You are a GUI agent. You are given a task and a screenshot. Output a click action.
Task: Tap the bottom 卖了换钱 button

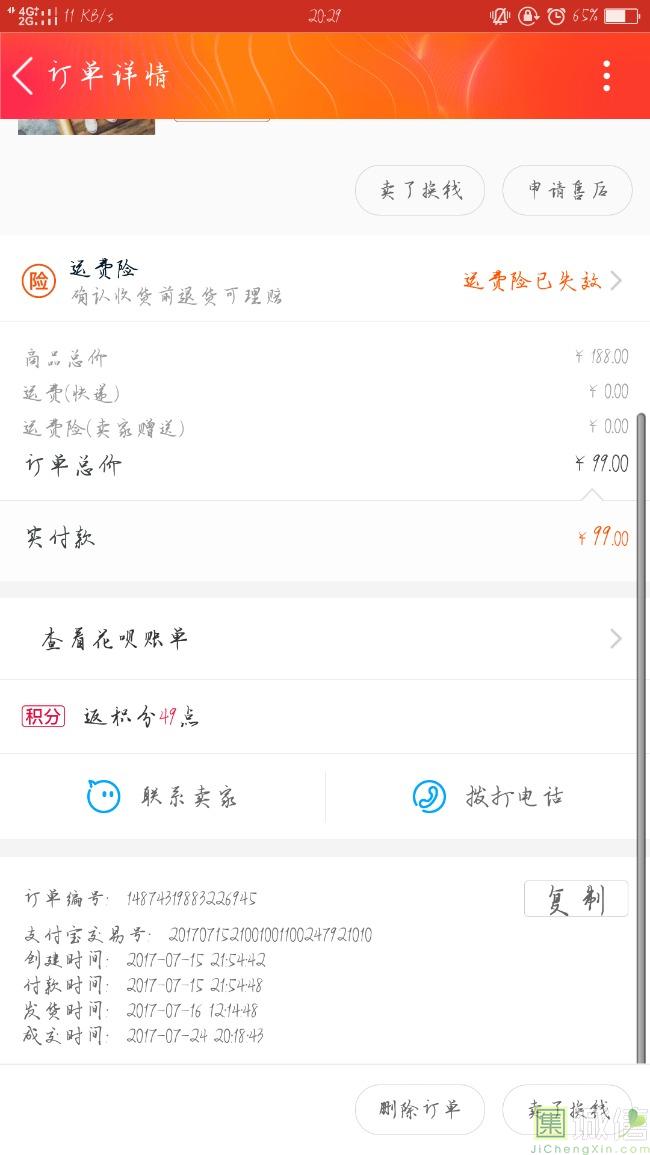click(567, 1109)
